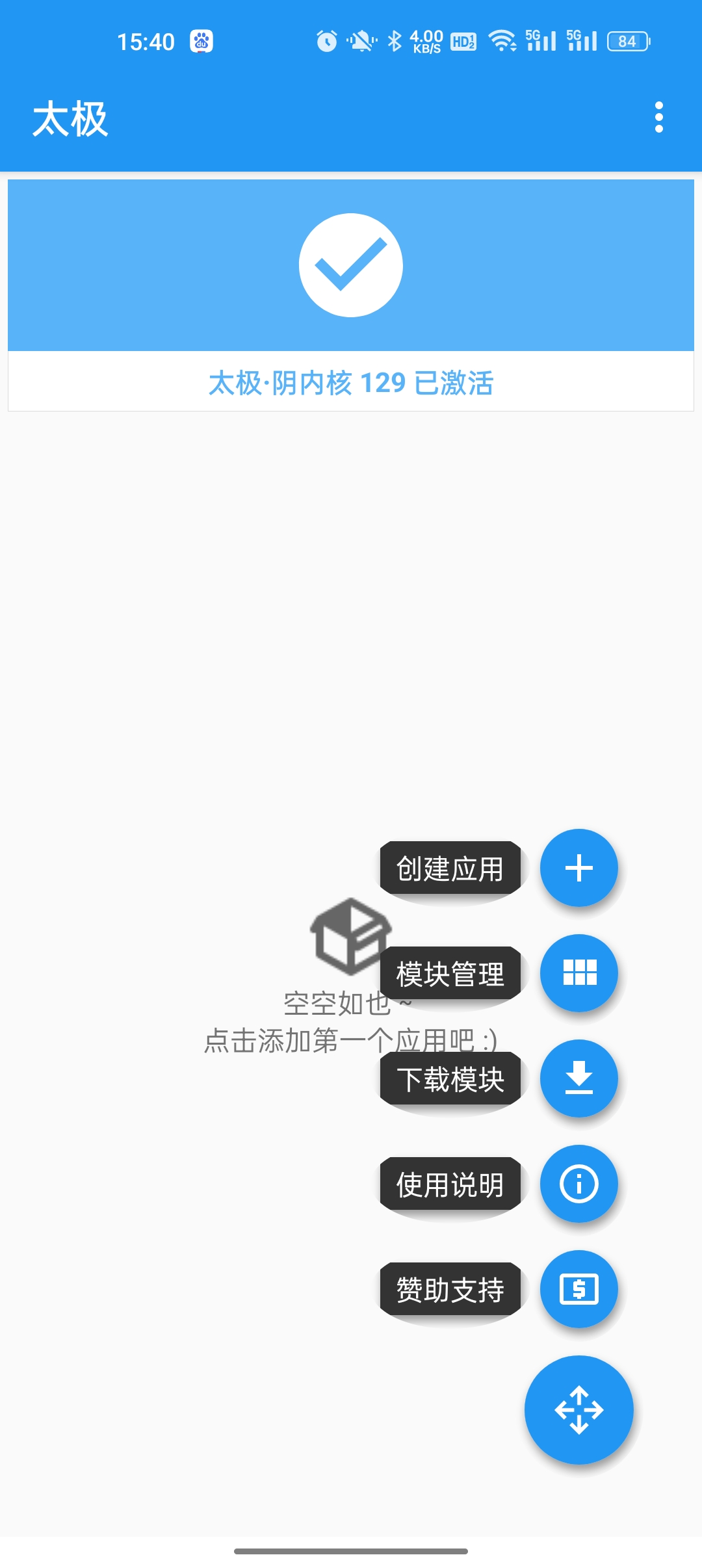Viewport: 702px width, 1568px height.
Task: Tap the 太极·阴内核 129 已激活 status text
Action: coord(351,385)
